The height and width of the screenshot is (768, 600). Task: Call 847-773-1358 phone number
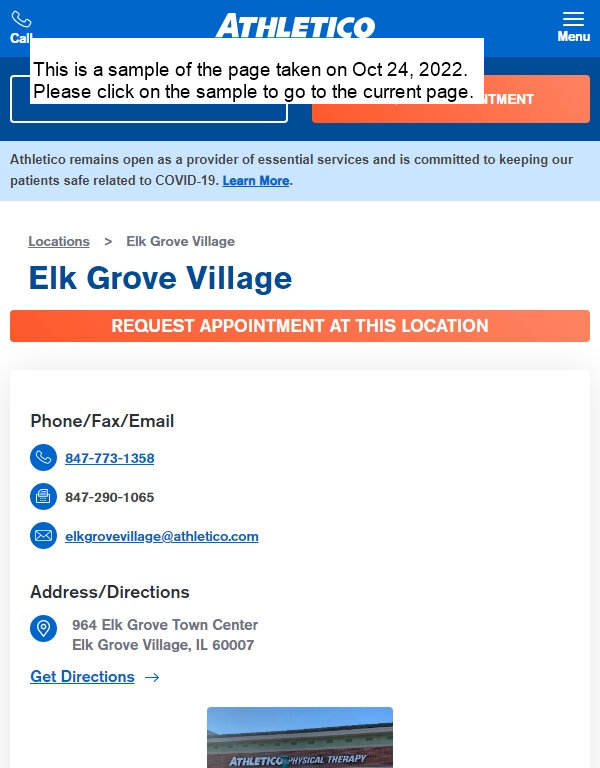pyautogui.click(x=109, y=458)
